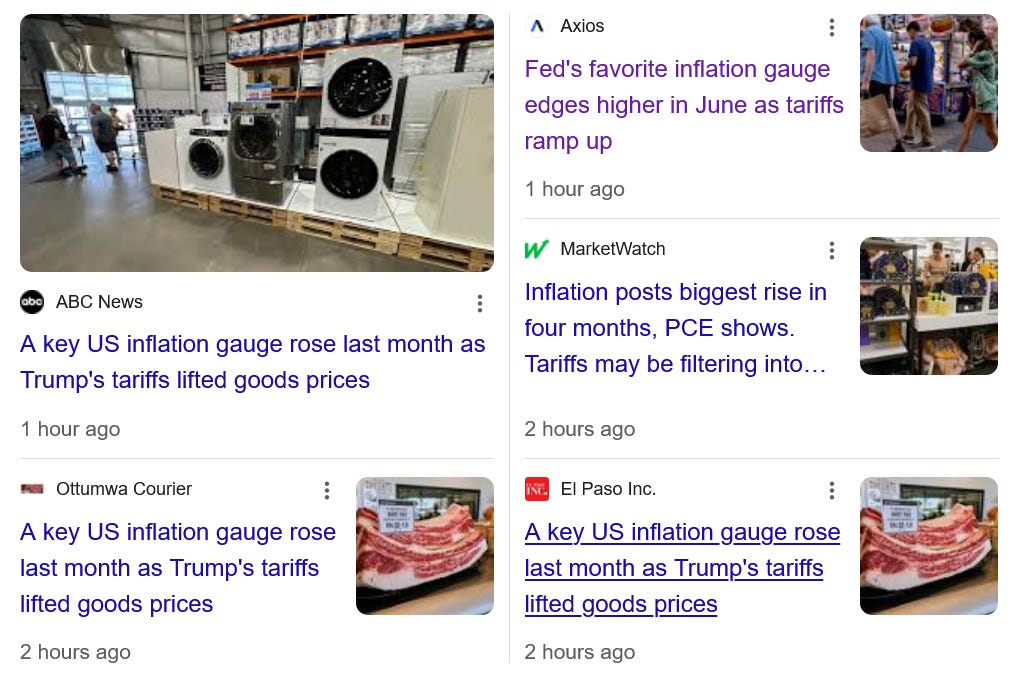Read Axios Fed's favorite inflation gauge story
This screenshot has height=675, width=1020.
tap(683, 105)
